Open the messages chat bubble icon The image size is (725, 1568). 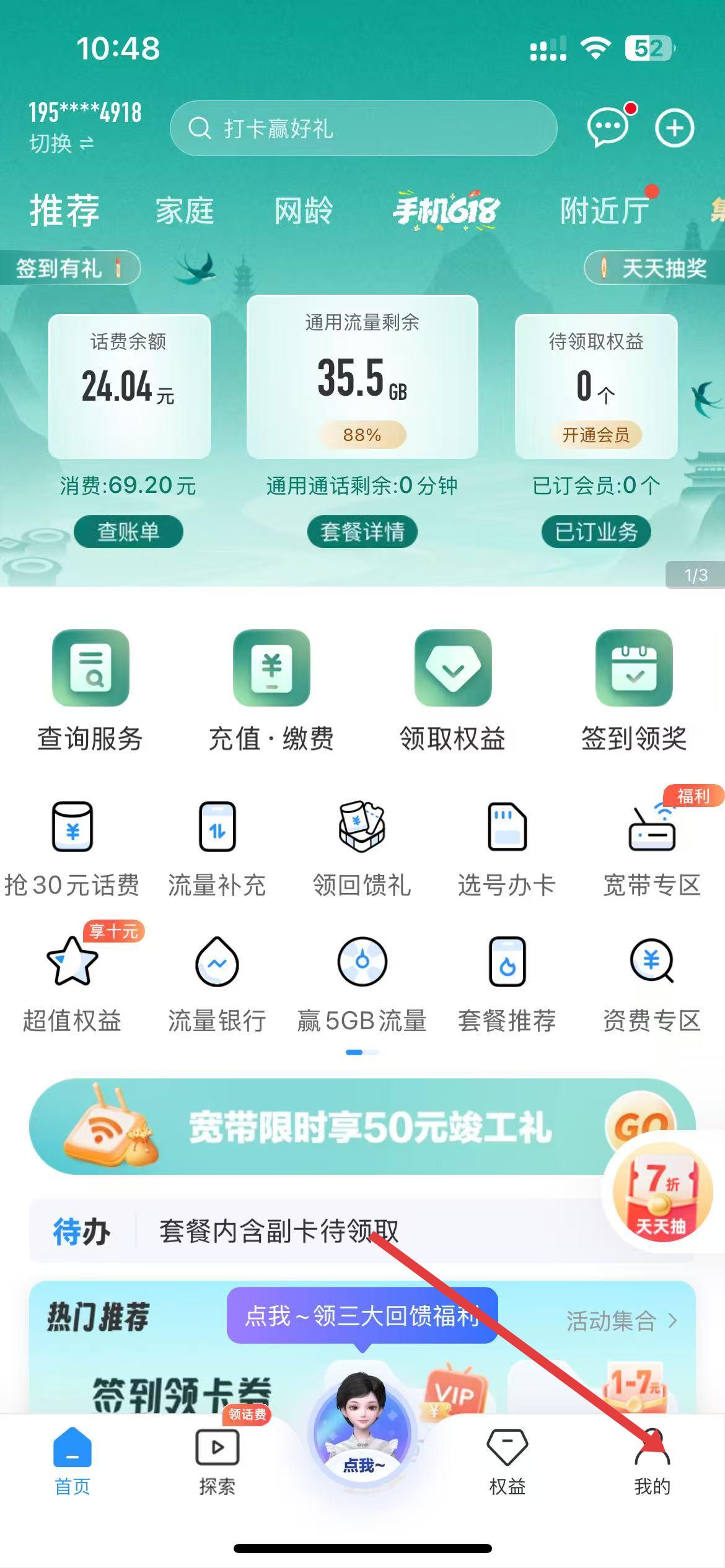(x=609, y=128)
